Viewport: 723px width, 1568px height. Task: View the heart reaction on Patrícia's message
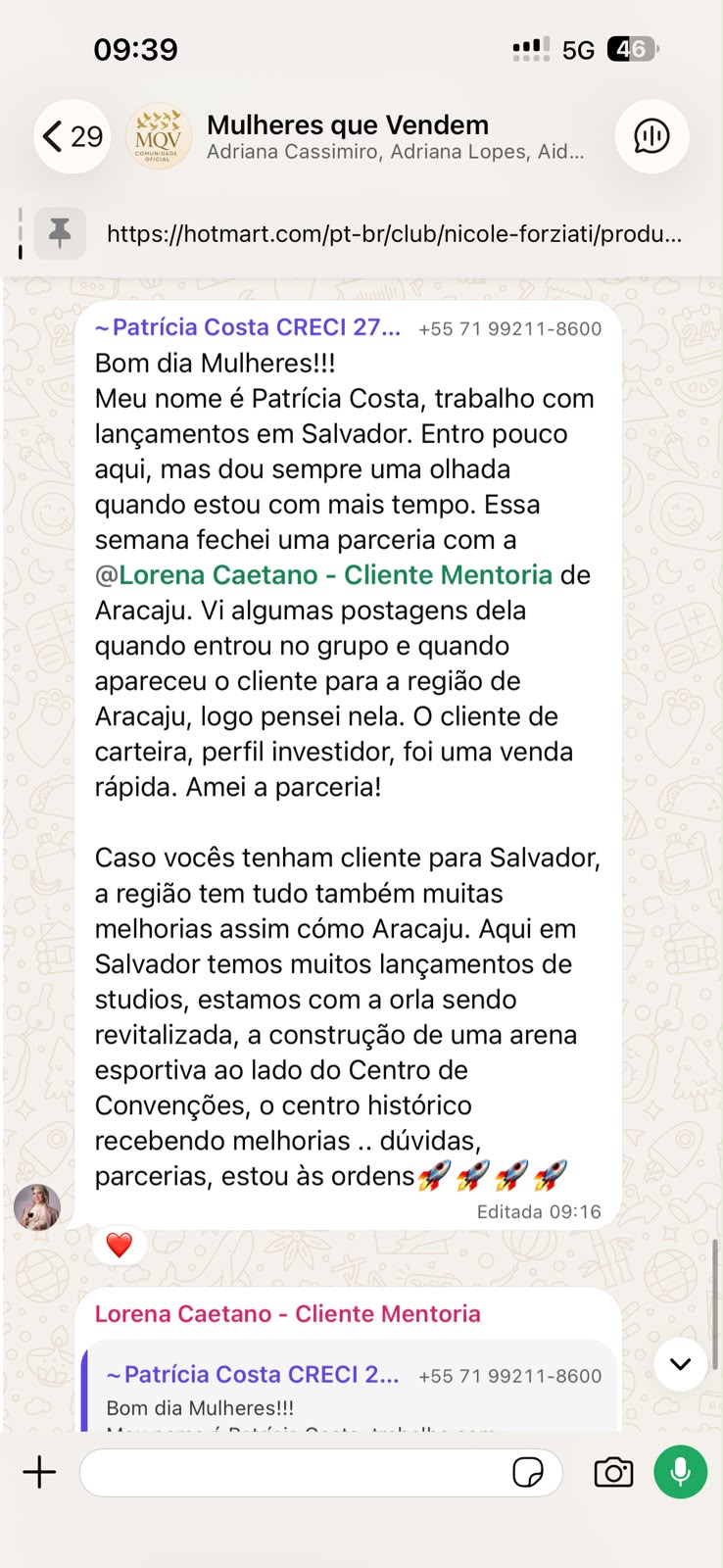tap(120, 1245)
